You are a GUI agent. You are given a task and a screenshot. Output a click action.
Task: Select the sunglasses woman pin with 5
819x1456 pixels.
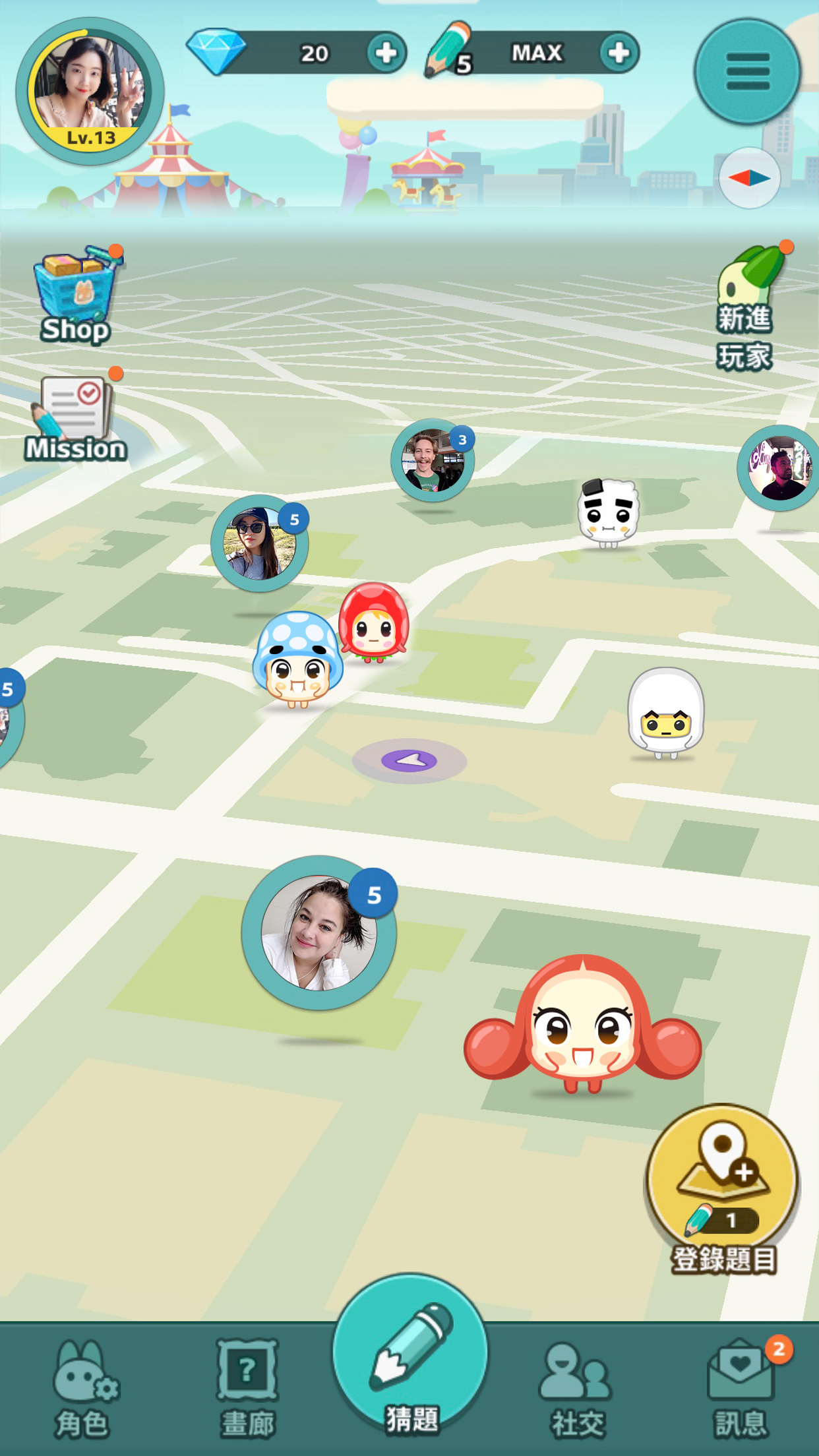coord(259,543)
